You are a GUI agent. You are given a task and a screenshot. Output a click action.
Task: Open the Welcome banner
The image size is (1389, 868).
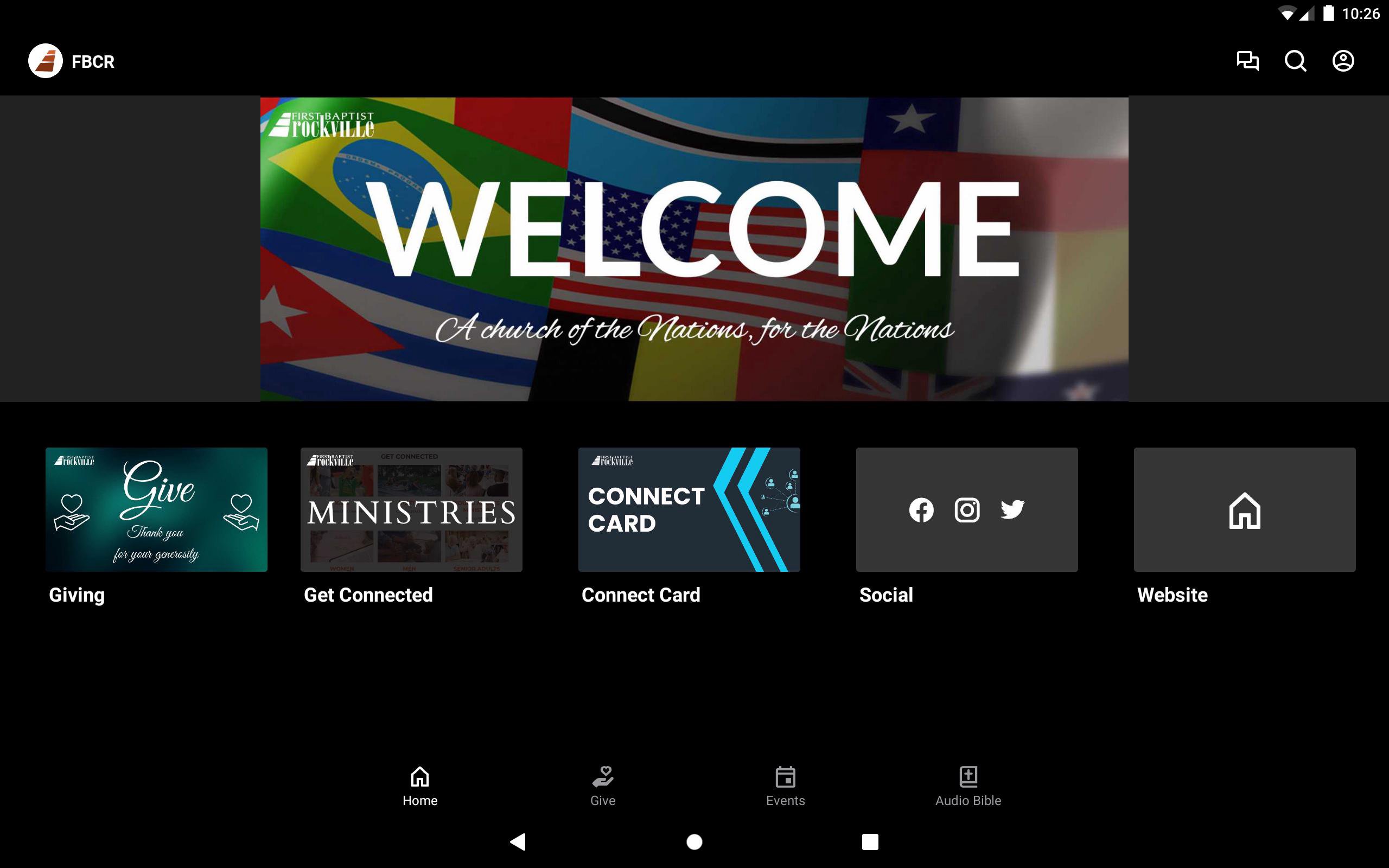(694, 248)
